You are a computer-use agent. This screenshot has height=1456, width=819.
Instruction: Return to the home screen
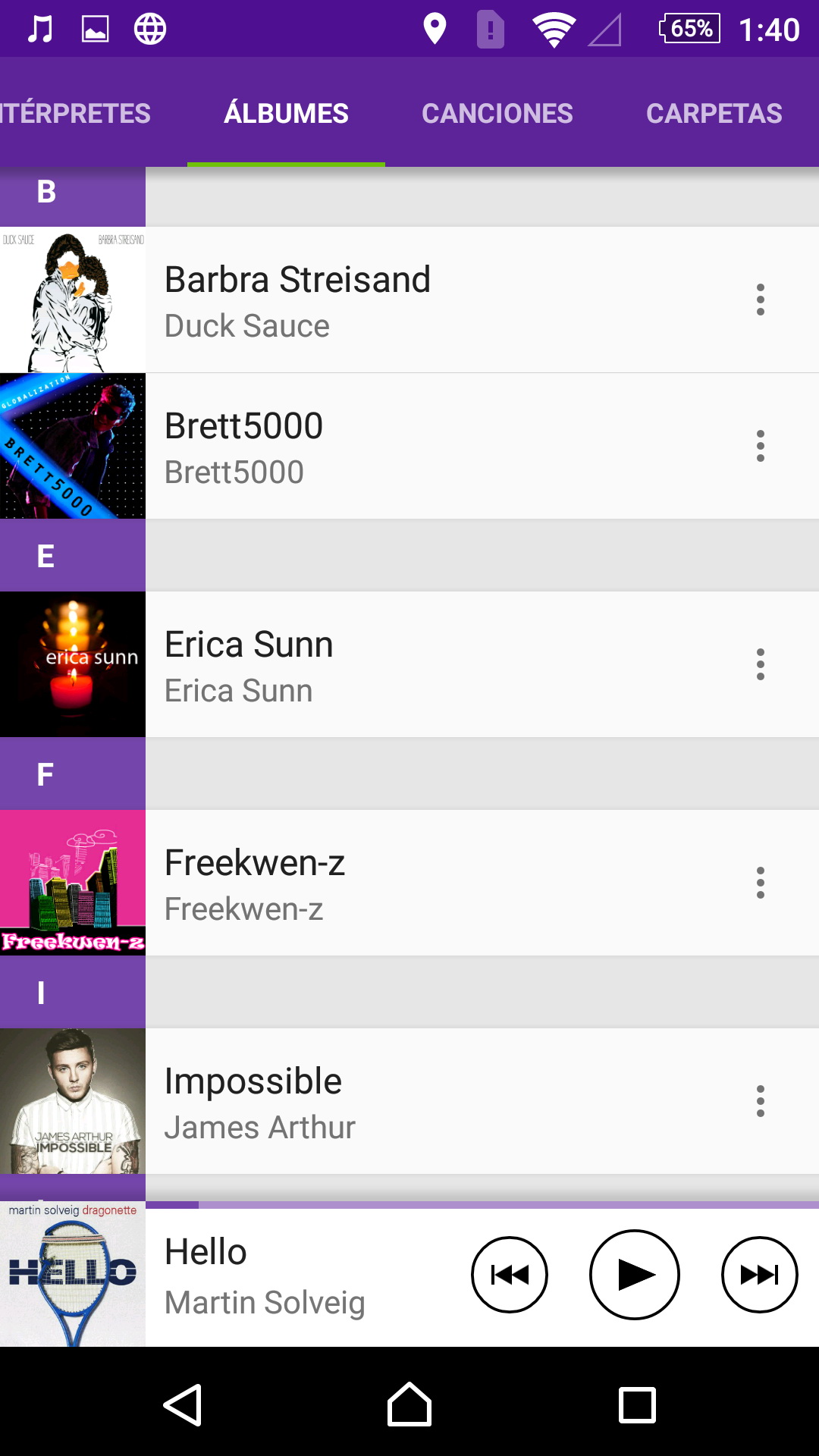409,1405
